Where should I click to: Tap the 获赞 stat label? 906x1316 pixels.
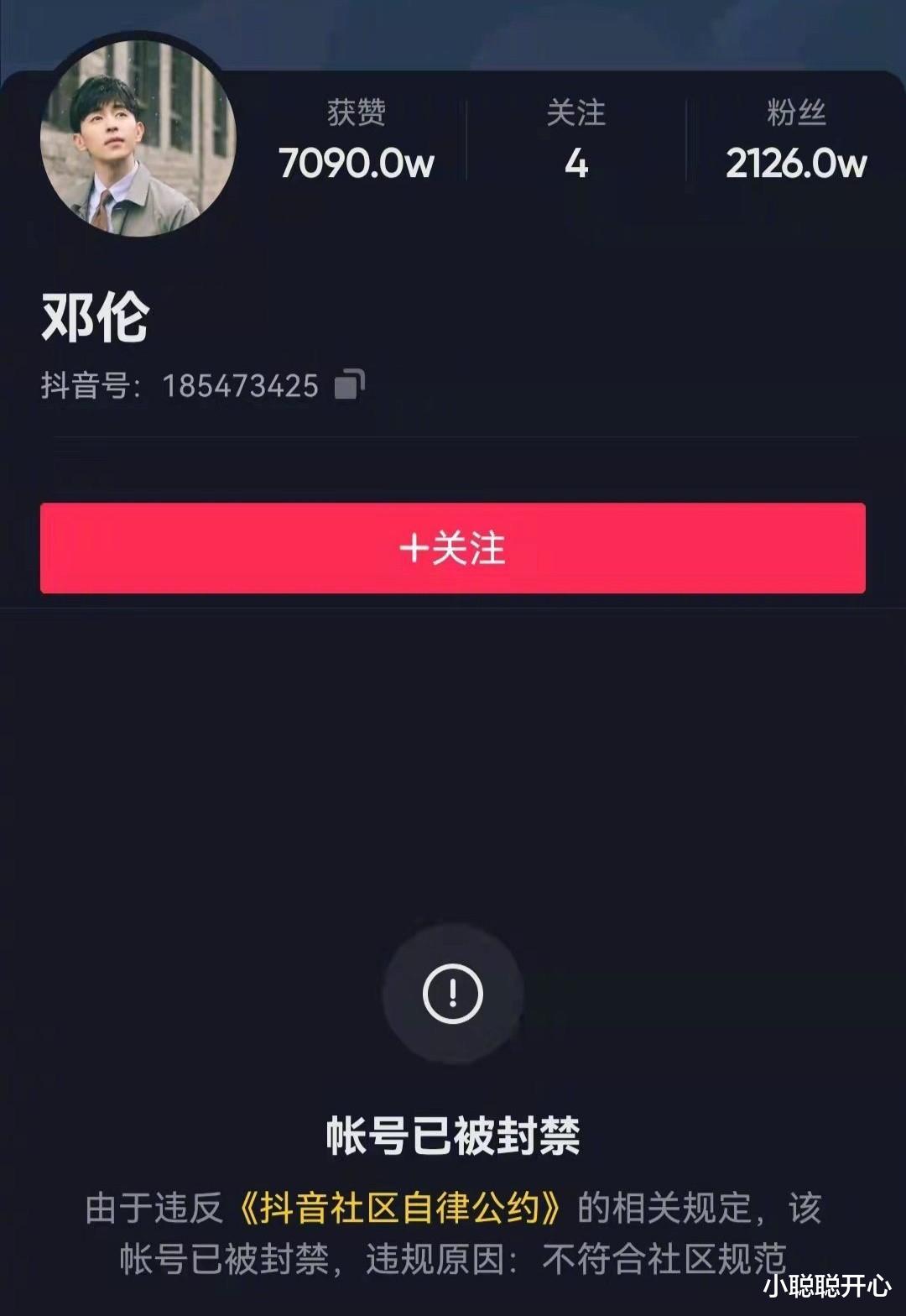click(x=355, y=116)
